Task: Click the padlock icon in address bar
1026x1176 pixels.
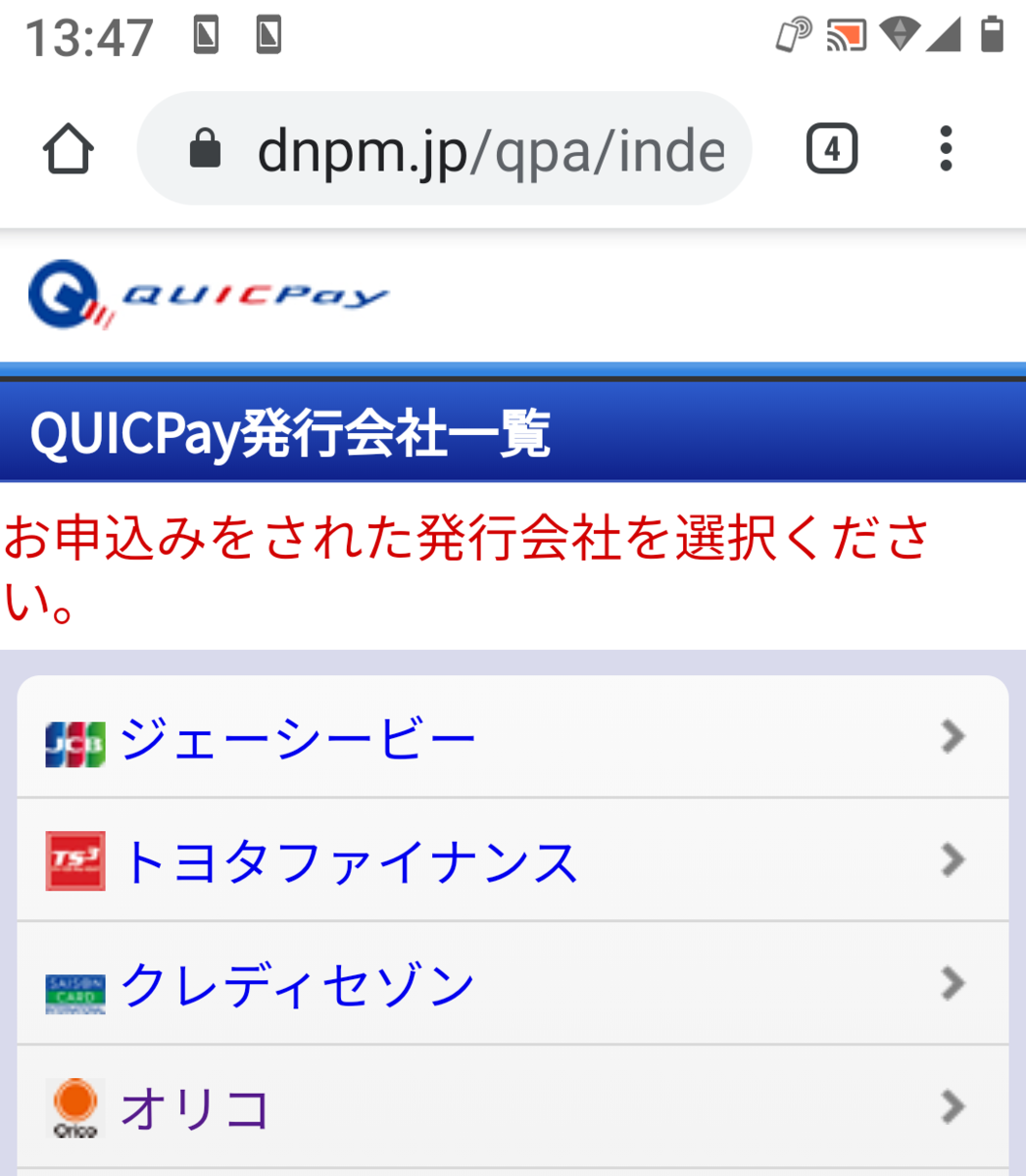Action: click(x=206, y=148)
